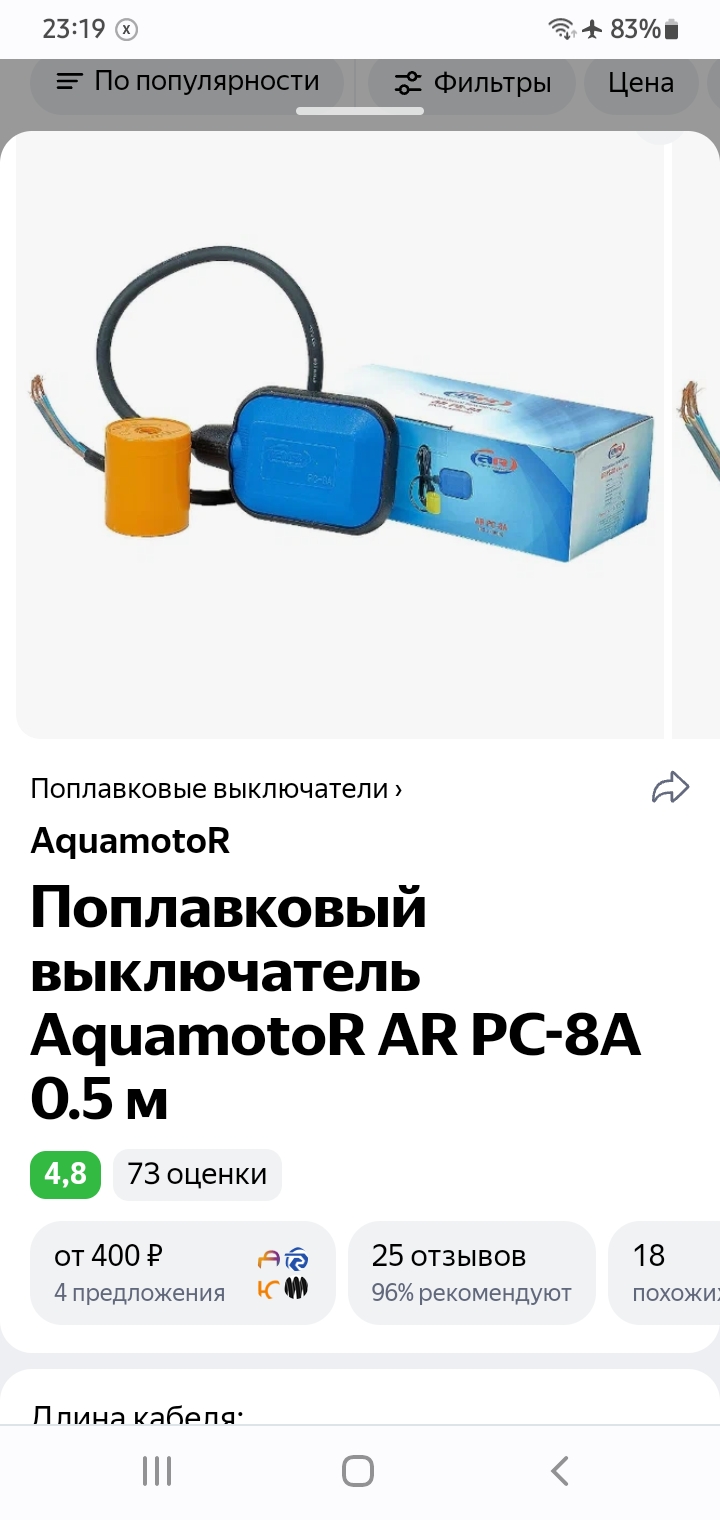Image resolution: width=720 pixels, height=1520 pixels.
Task: Go back with the system back button
Action: pos(560,1471)
